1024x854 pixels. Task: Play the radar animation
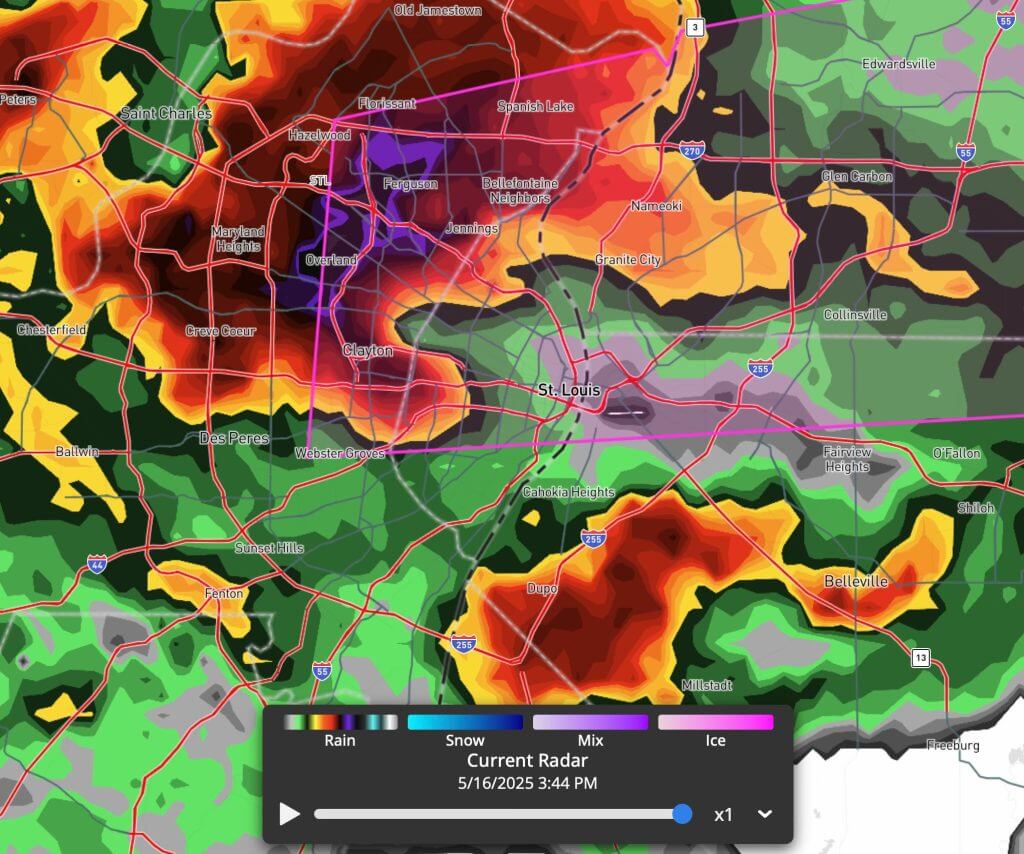(289, 814)
